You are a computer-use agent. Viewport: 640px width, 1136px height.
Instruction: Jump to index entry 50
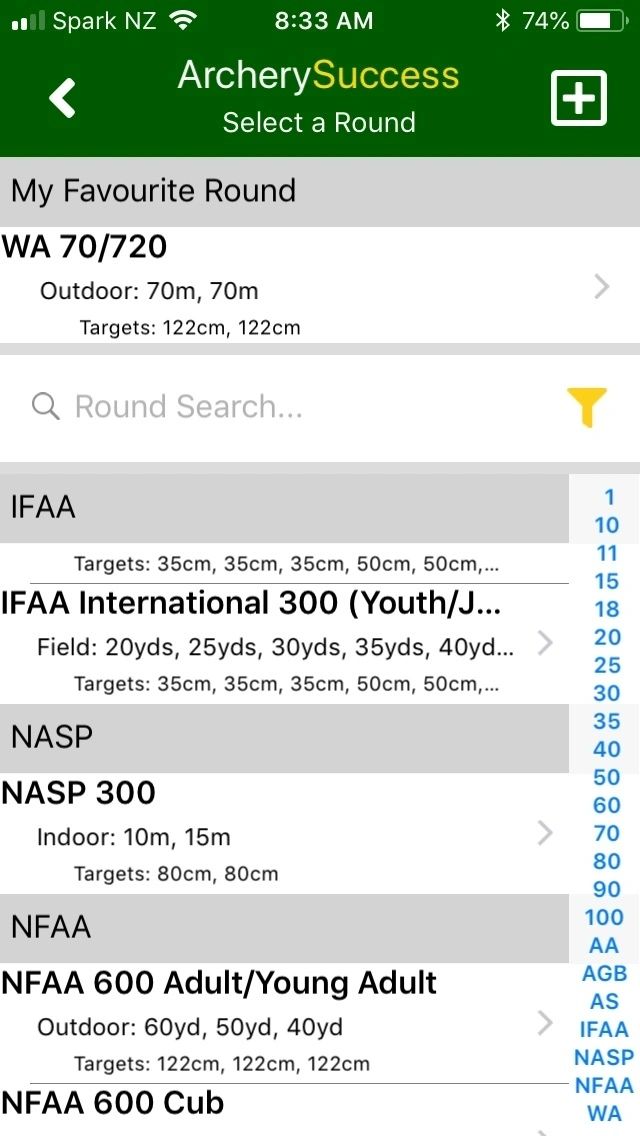coord(606,777)
